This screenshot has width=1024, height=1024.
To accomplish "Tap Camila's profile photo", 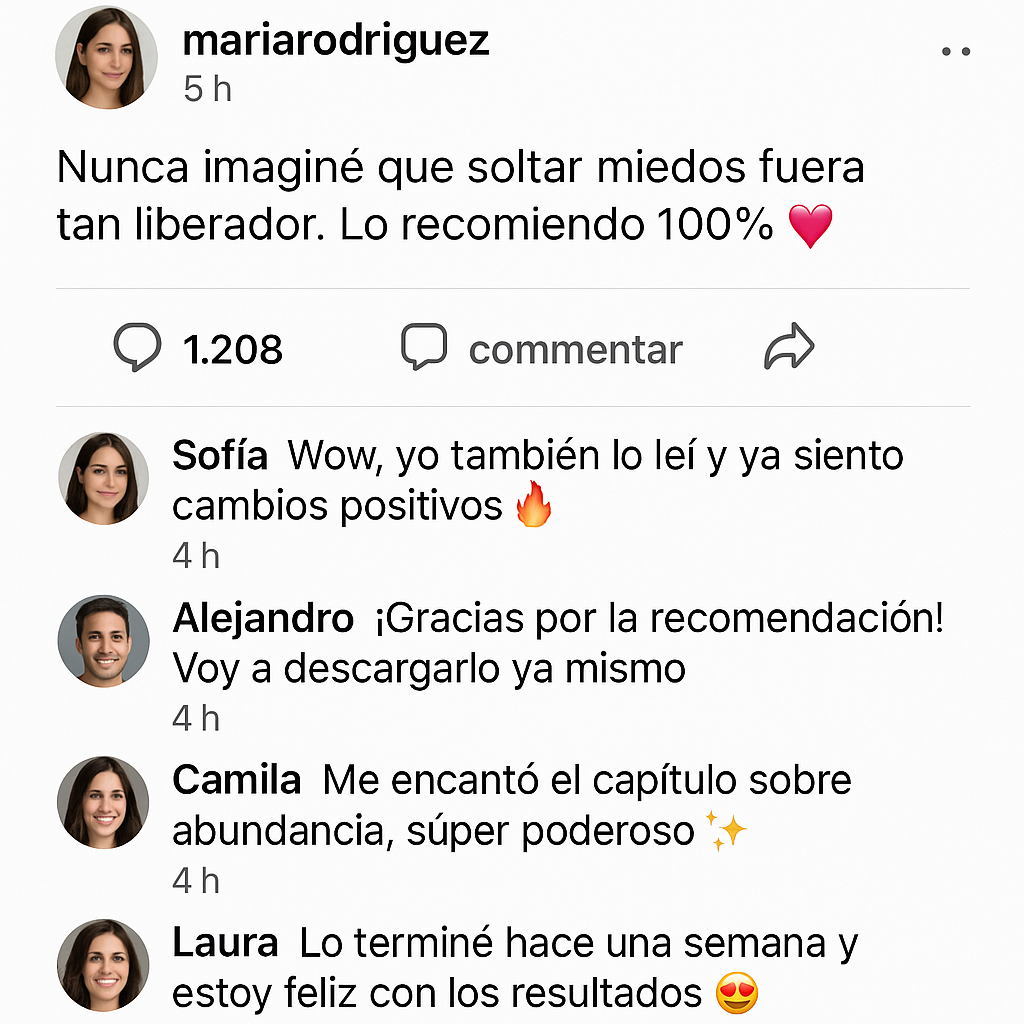I will tap(104, 803).
